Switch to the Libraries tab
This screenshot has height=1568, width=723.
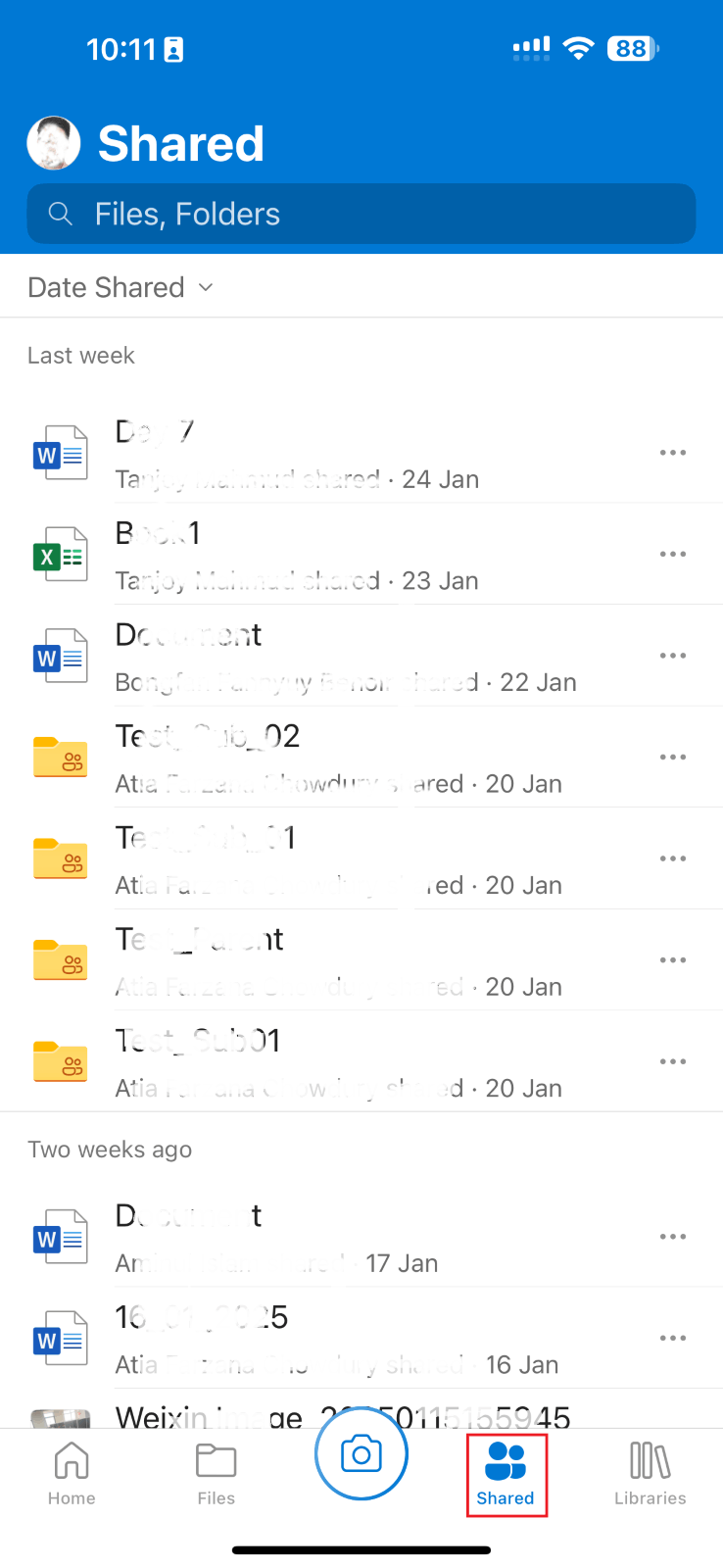pyautogui.click(x=651, y=1474)
